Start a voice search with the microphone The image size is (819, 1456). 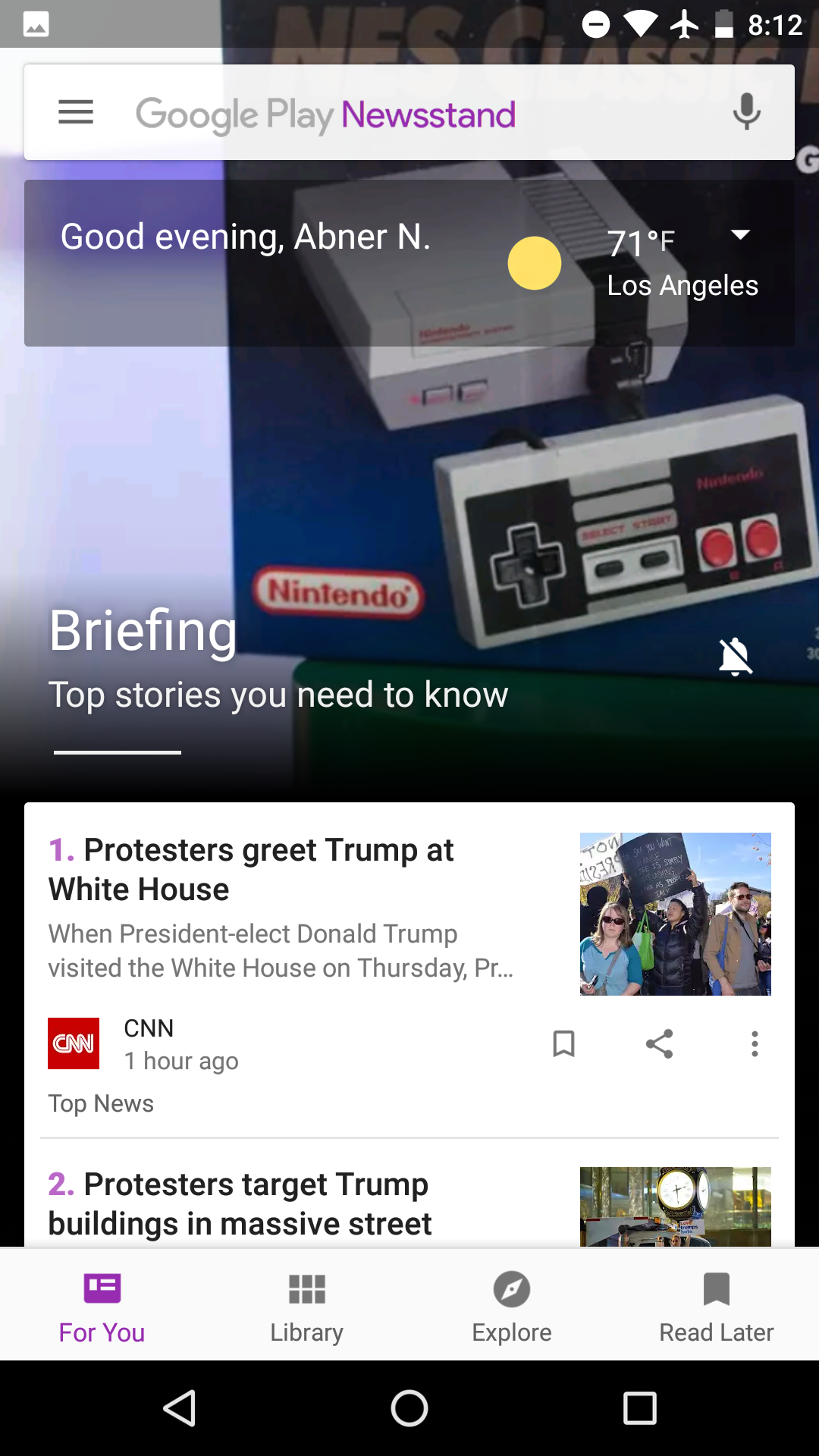point(746,111)
